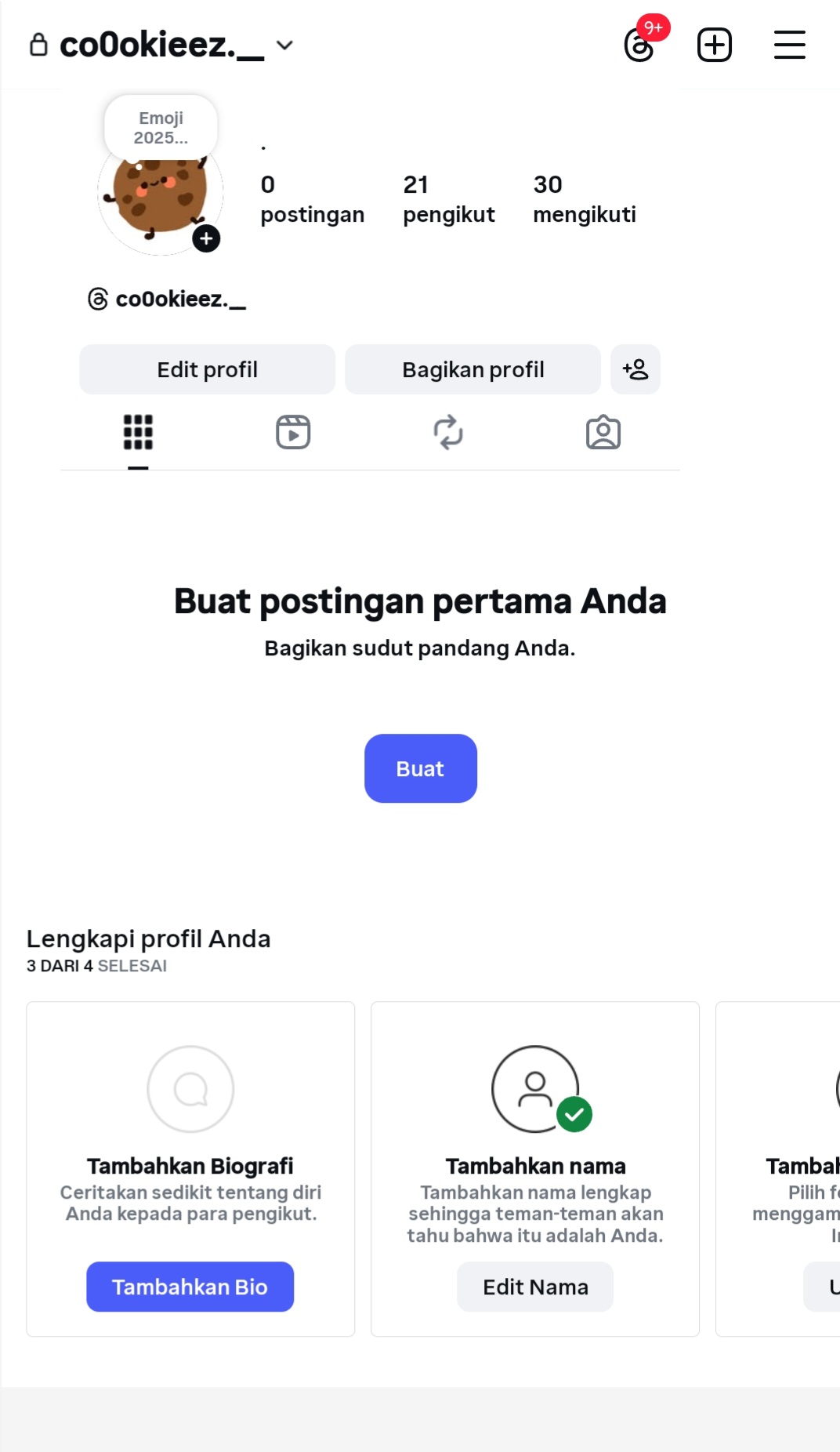The image size is (840, 1452).
Task: Create new content with the plus icon
Action: click(714, 45)
